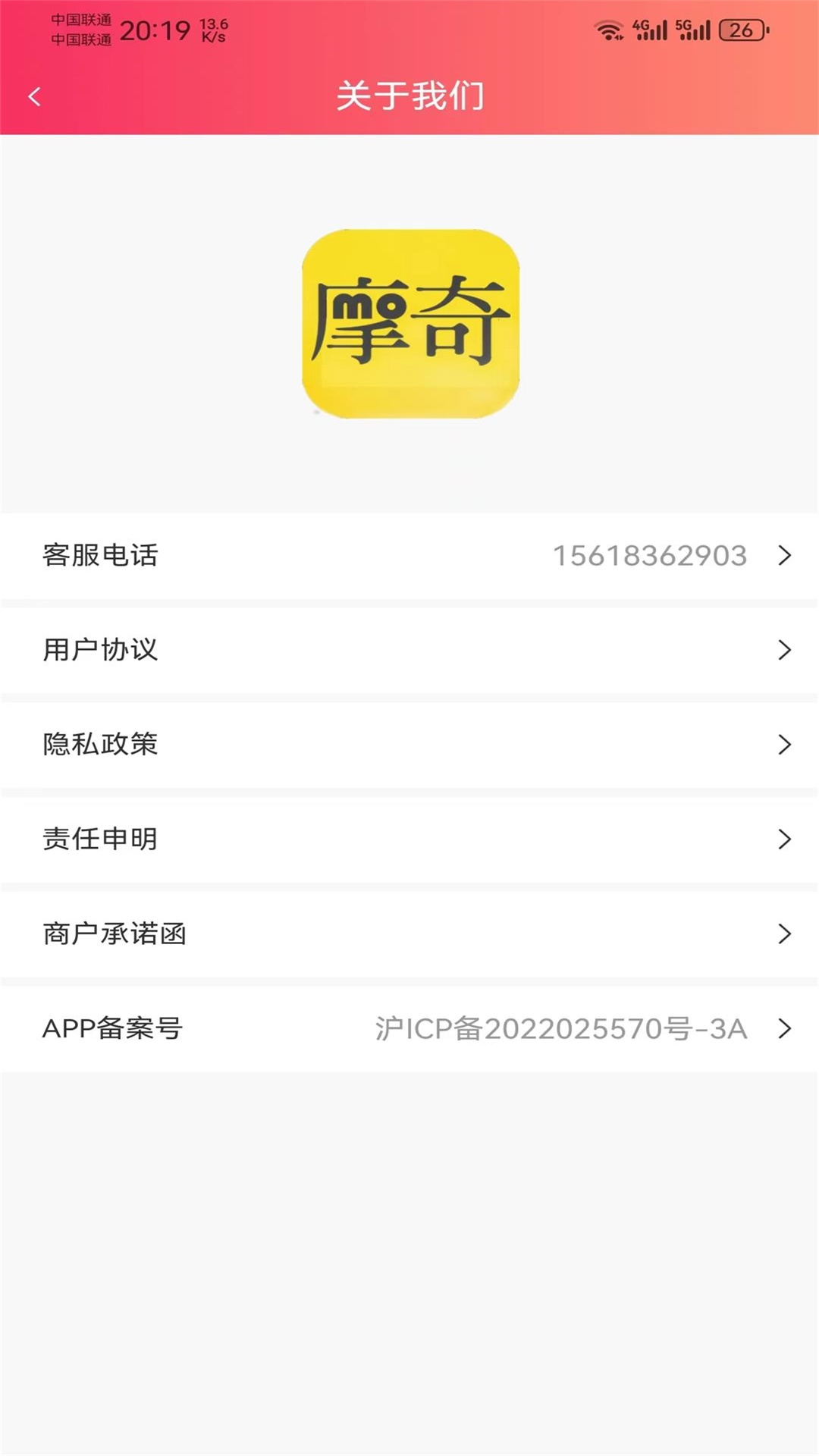Call the 客服电话 customer service number
Image resolution: width=819 pixels, height=1456 pixels.
point(409,556)
